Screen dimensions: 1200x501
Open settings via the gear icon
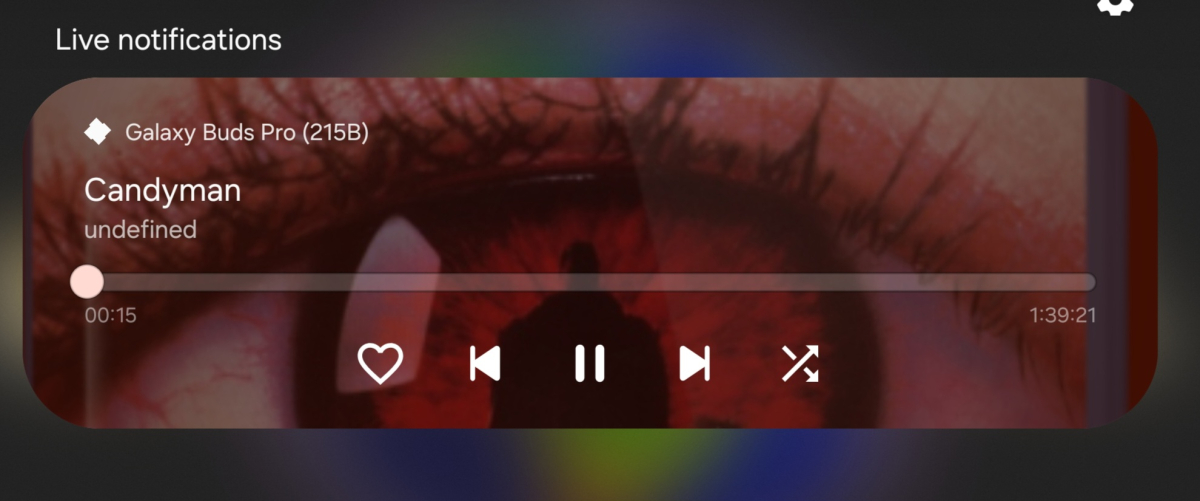(1115, 5)
